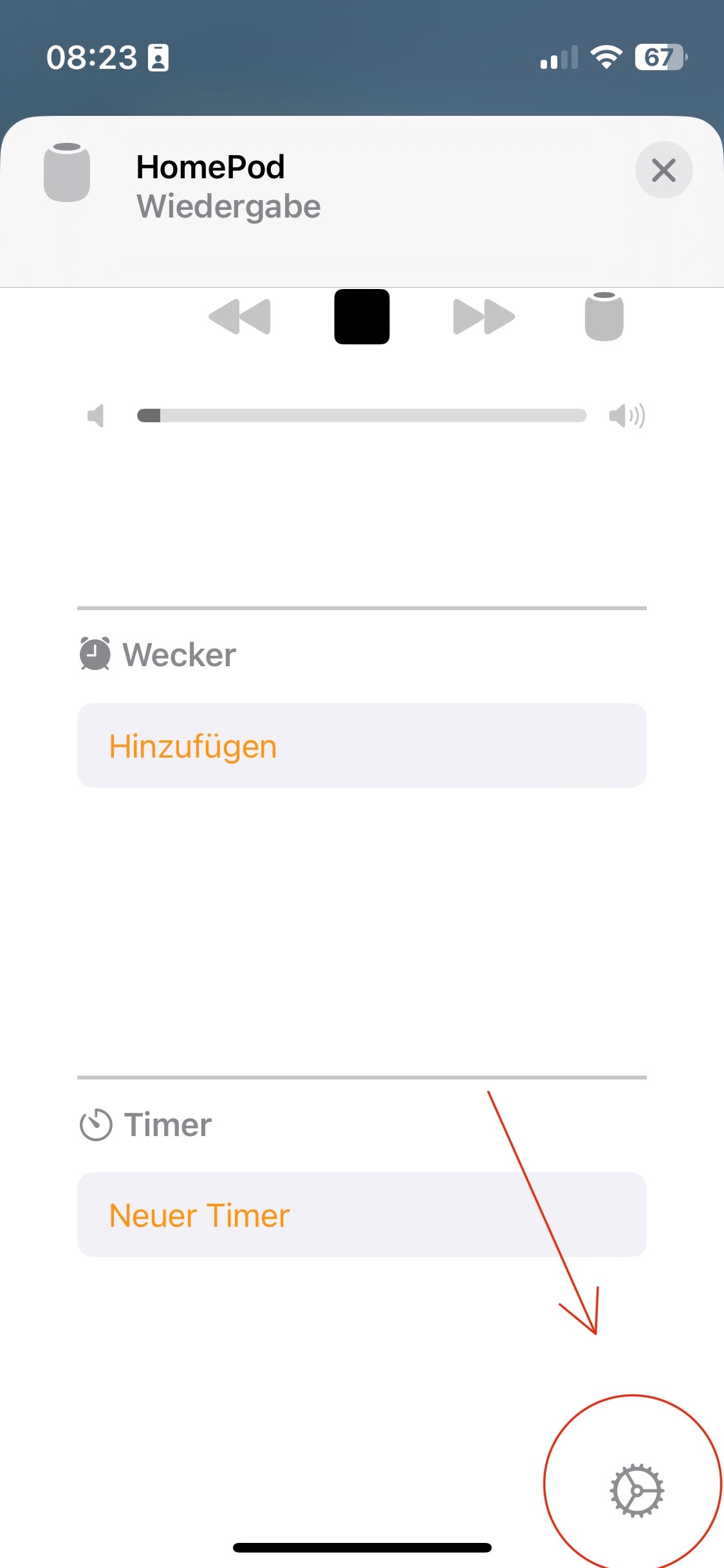Viewport: 724px width, 1568px height.
Task: Add a new Wecker with Hinzufügen
Action: coord(362,745)
